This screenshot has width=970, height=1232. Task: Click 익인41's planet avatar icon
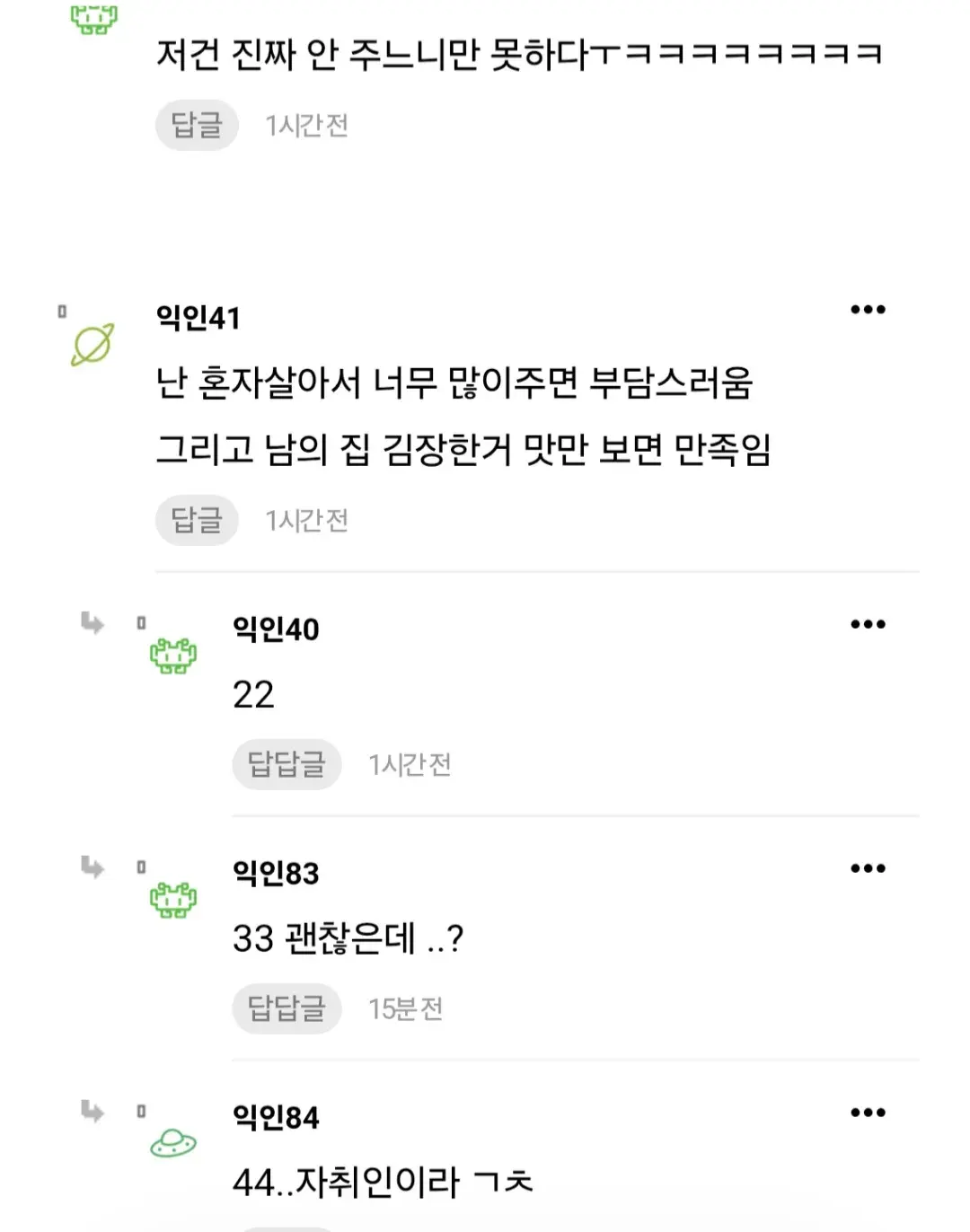[x=91, y=344]
